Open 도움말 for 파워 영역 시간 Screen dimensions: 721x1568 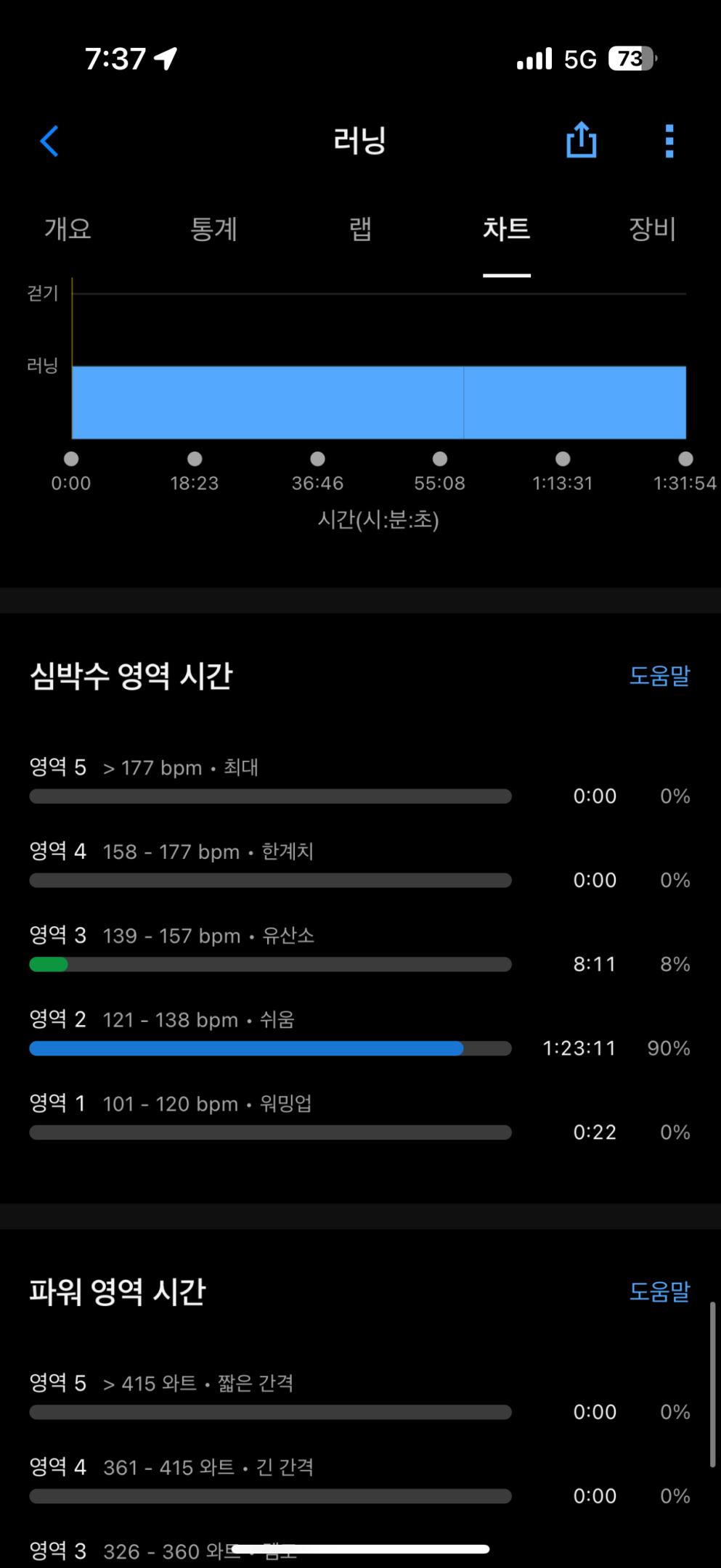660,1292
